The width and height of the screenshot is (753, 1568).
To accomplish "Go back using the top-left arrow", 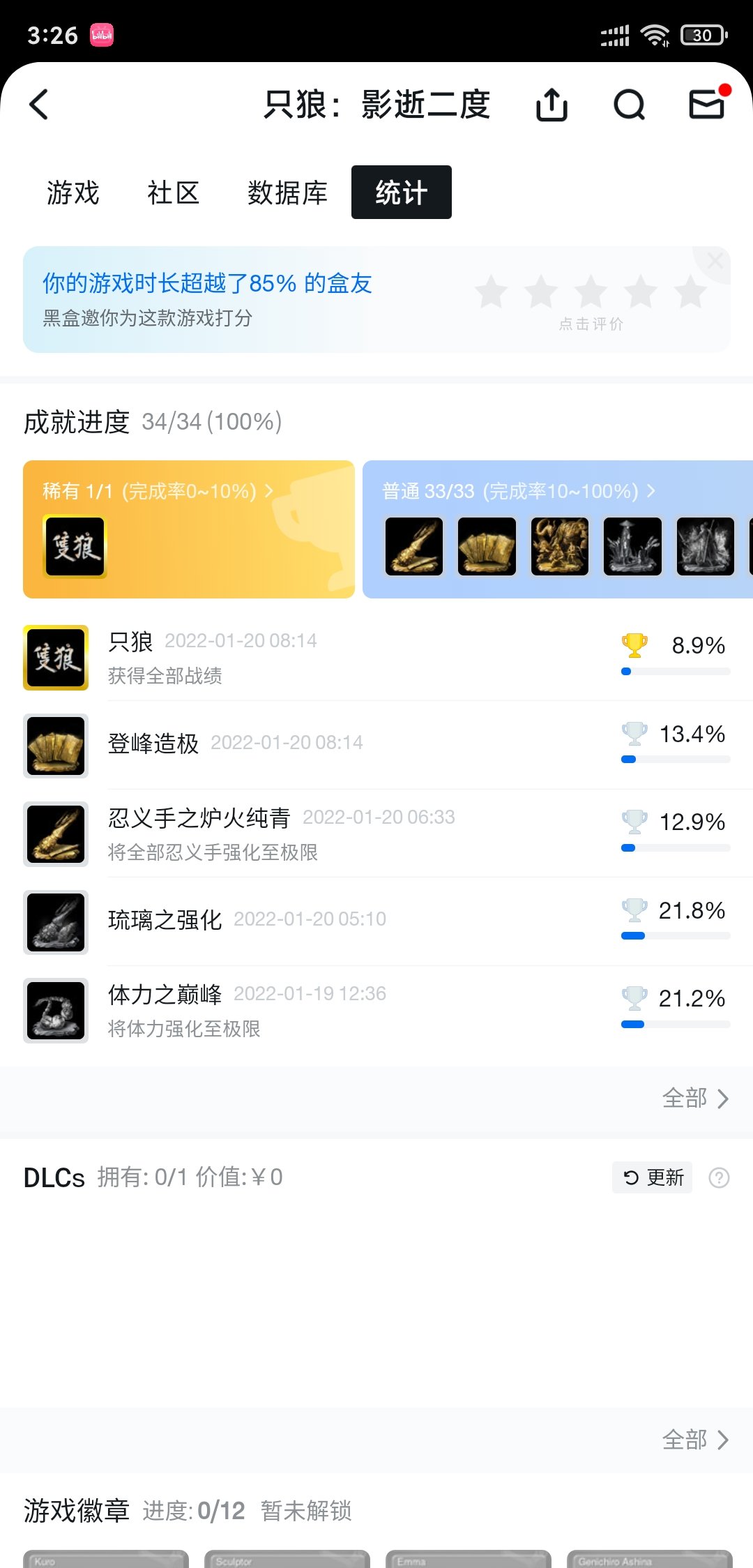I will click(39, 105).
